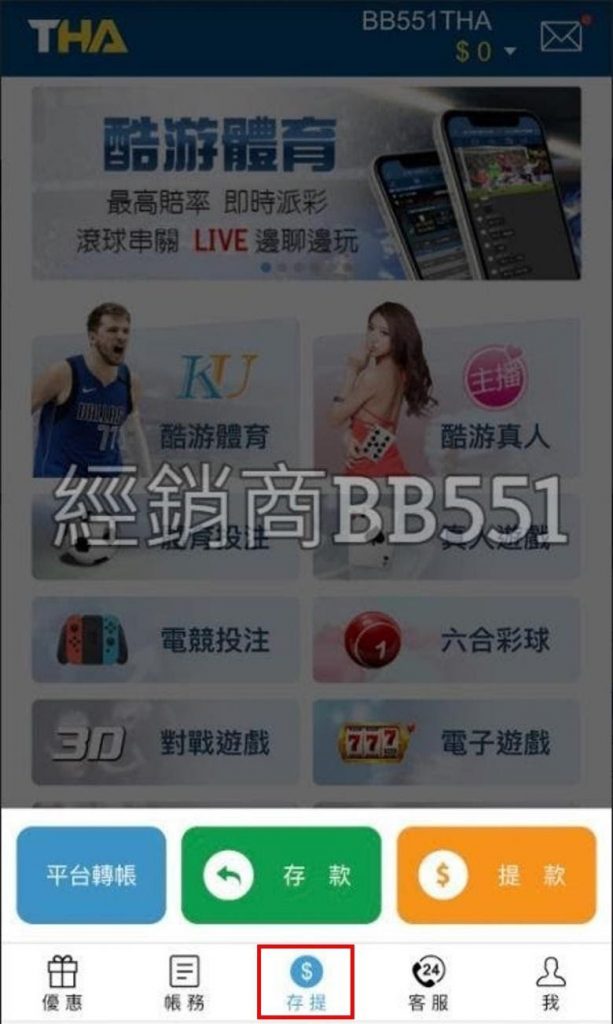Expand the $0 balance dropdown
This screenshot has width=613, height=1024.
click(x=488, y=52)
